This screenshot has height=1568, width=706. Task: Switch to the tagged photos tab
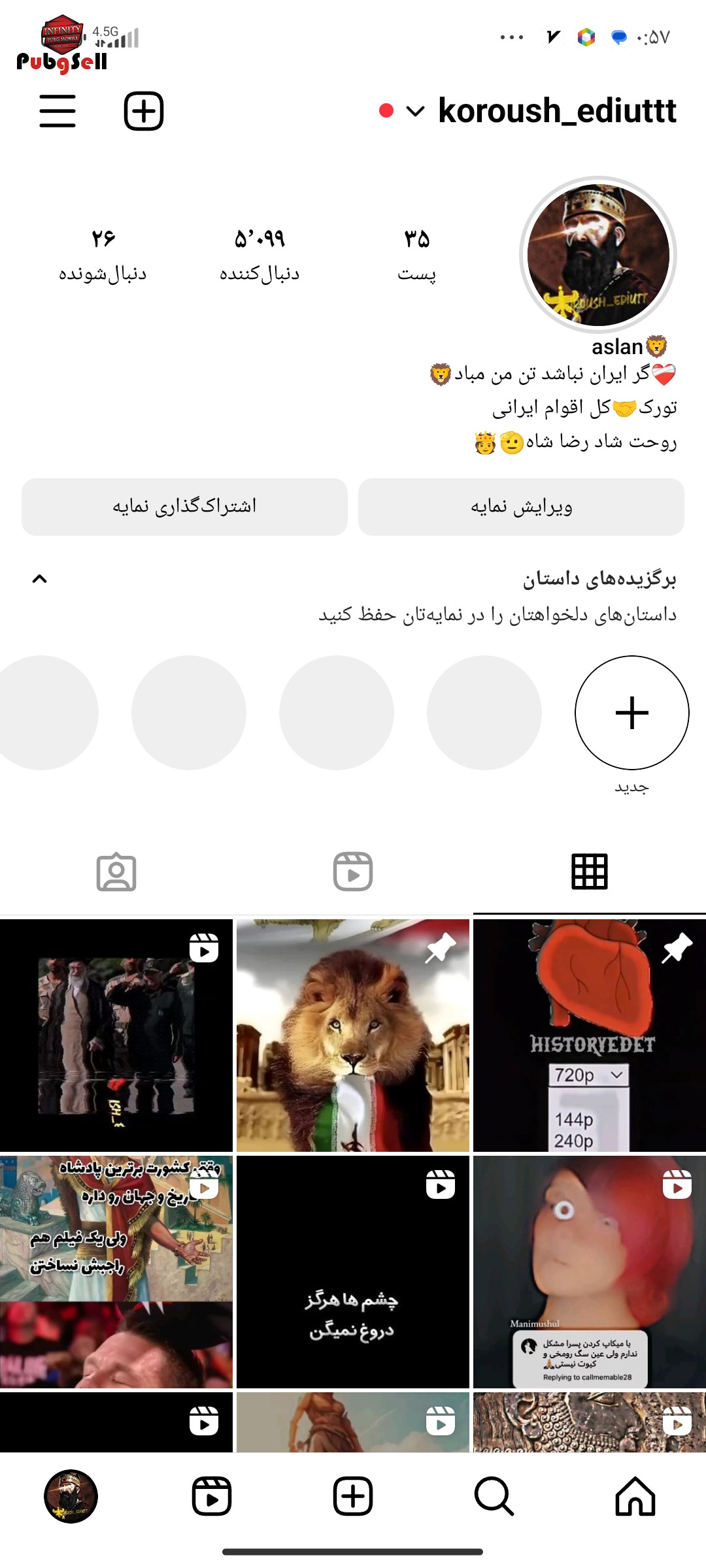(116, 872)
